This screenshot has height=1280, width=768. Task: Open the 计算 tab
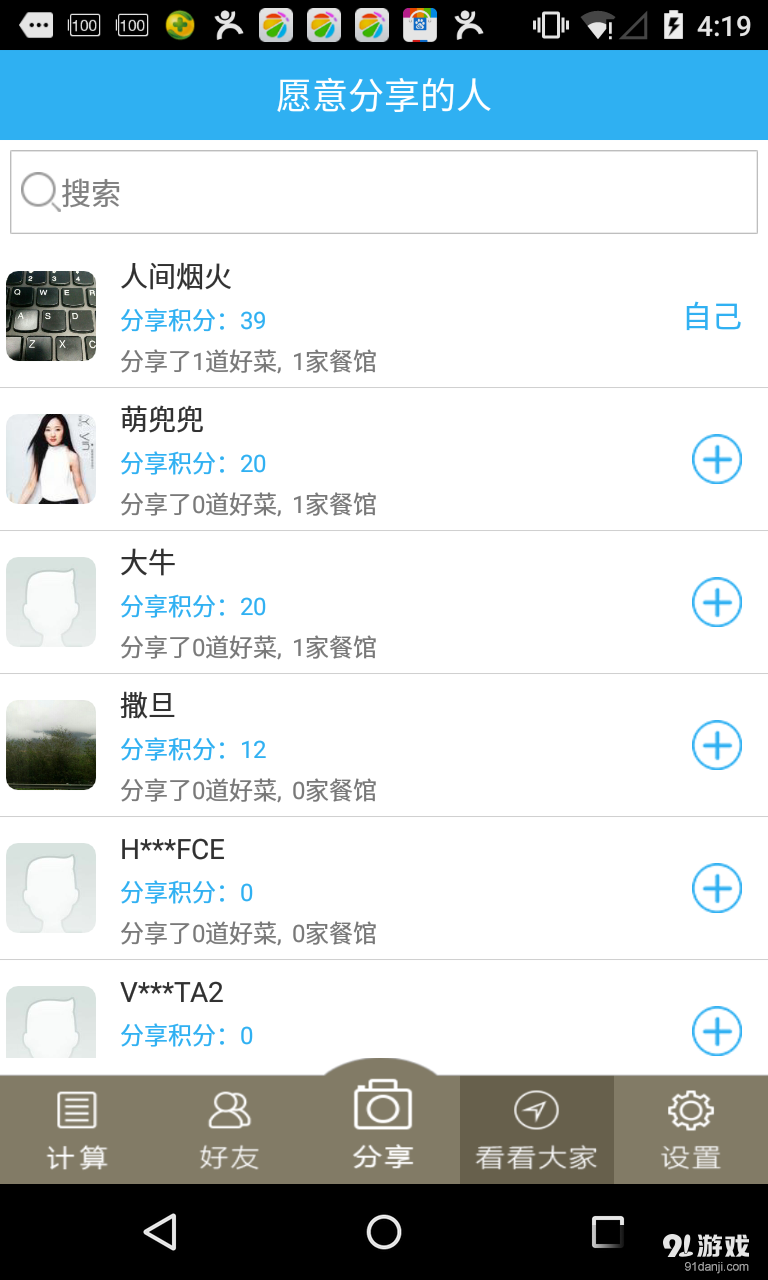click(x=77, y=1130)
